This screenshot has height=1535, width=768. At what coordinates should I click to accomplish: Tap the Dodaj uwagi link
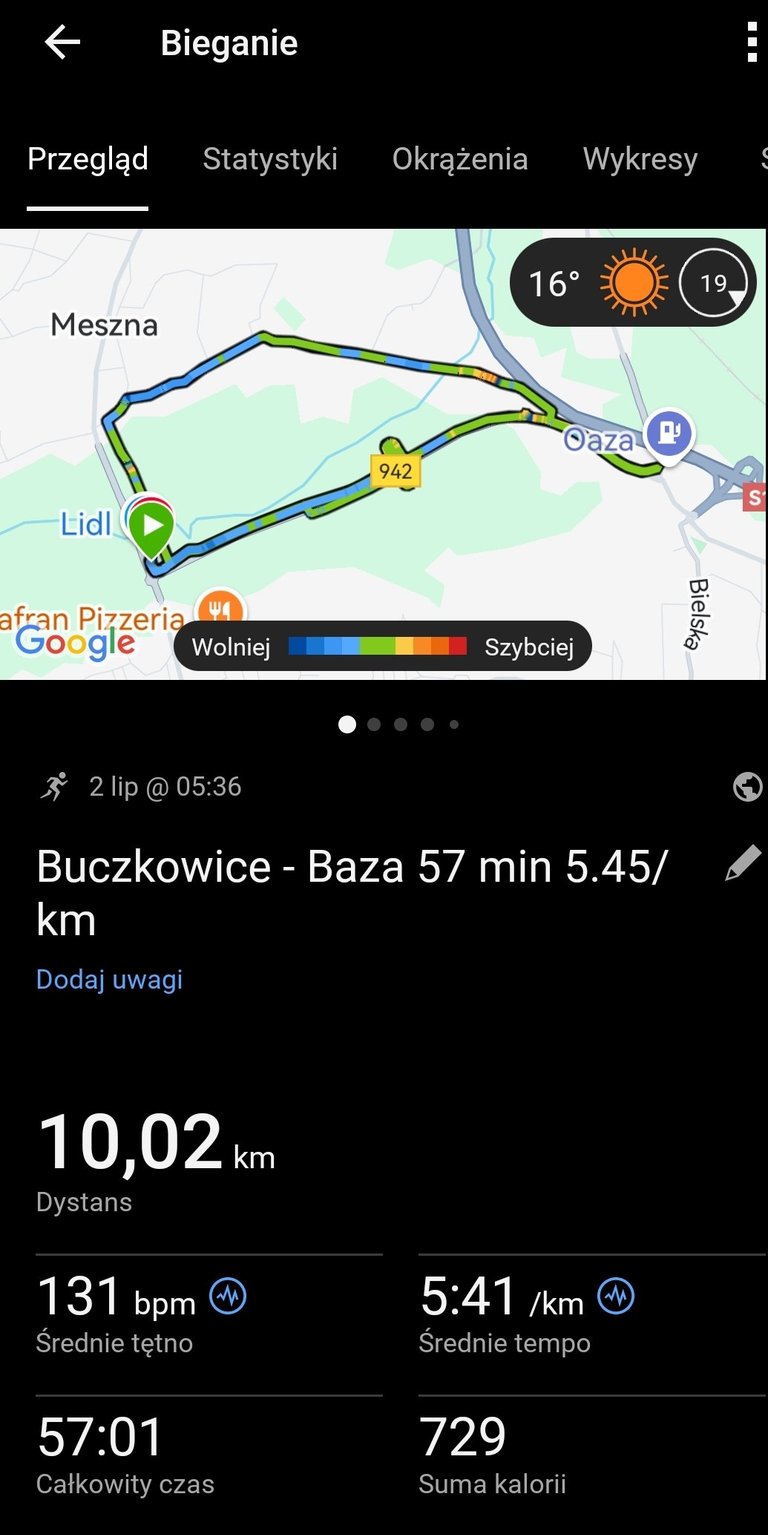pyautogui.click(x=109, y=978)
